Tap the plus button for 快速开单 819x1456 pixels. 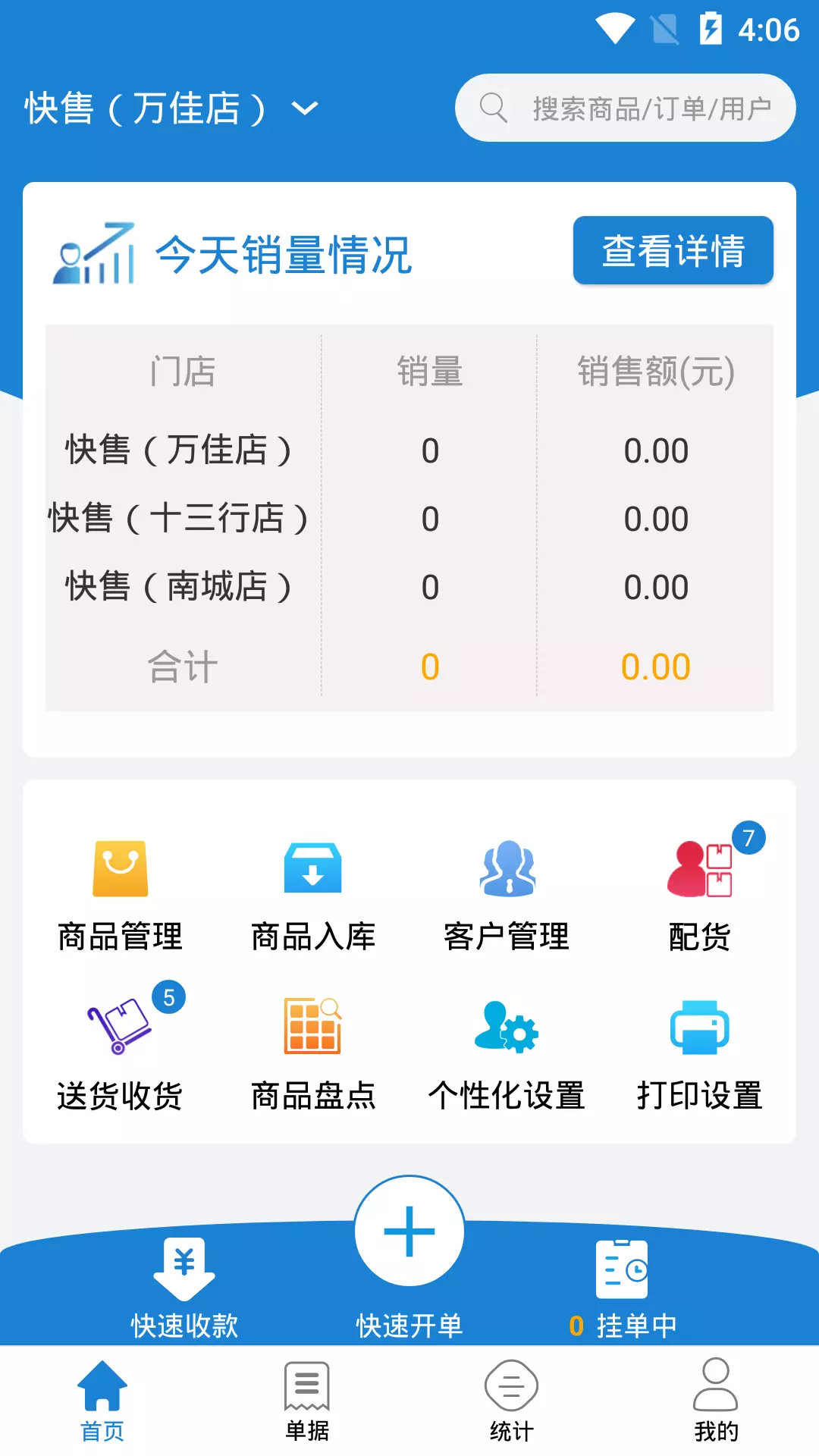click(x=409, y=1231)
